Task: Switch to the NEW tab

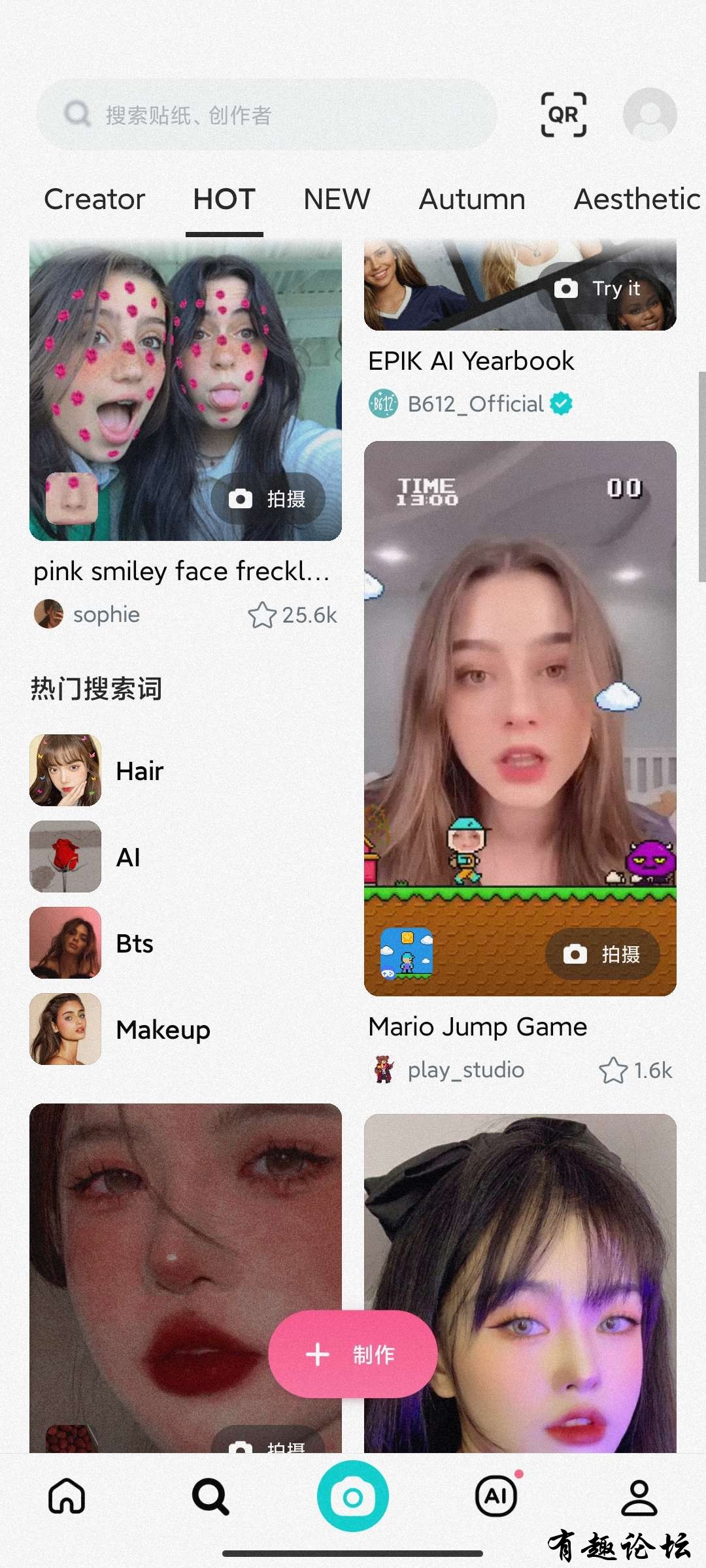Action: pos(337,199)
